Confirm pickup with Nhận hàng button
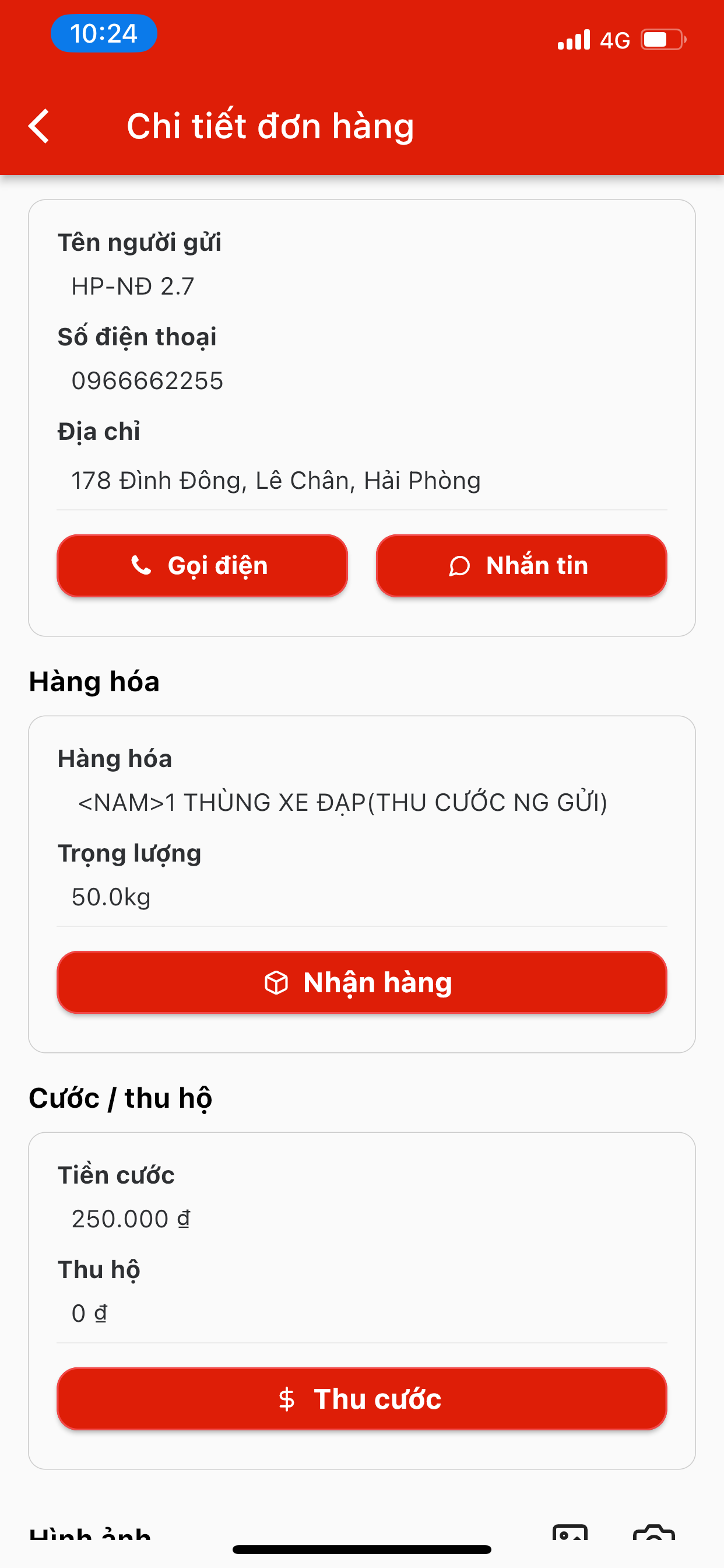 (x=362, y=982)
